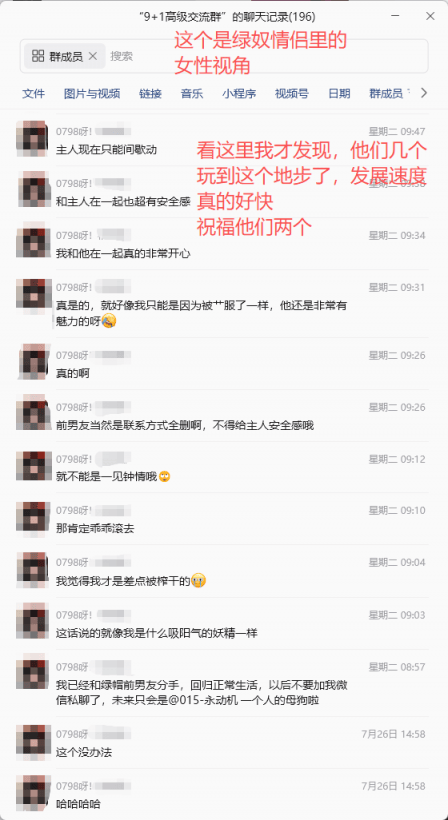Switch to the 图片与视频 filter
The image size is (448, 820).
coord(92,94)
